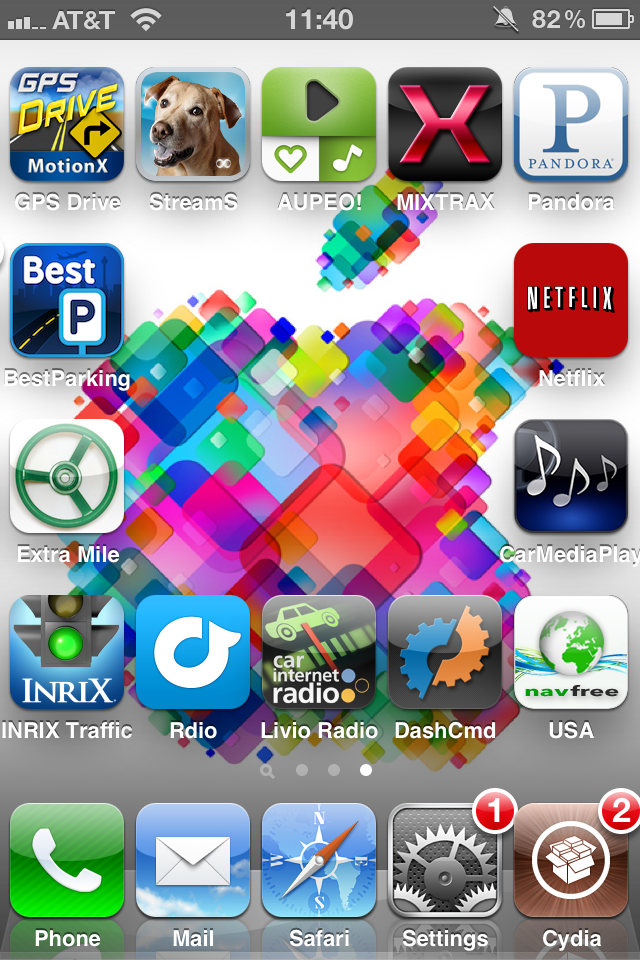Check Mail from the dock
This screenshot has height=960, width=640.
pyautogui.click(x=193, y=860)
